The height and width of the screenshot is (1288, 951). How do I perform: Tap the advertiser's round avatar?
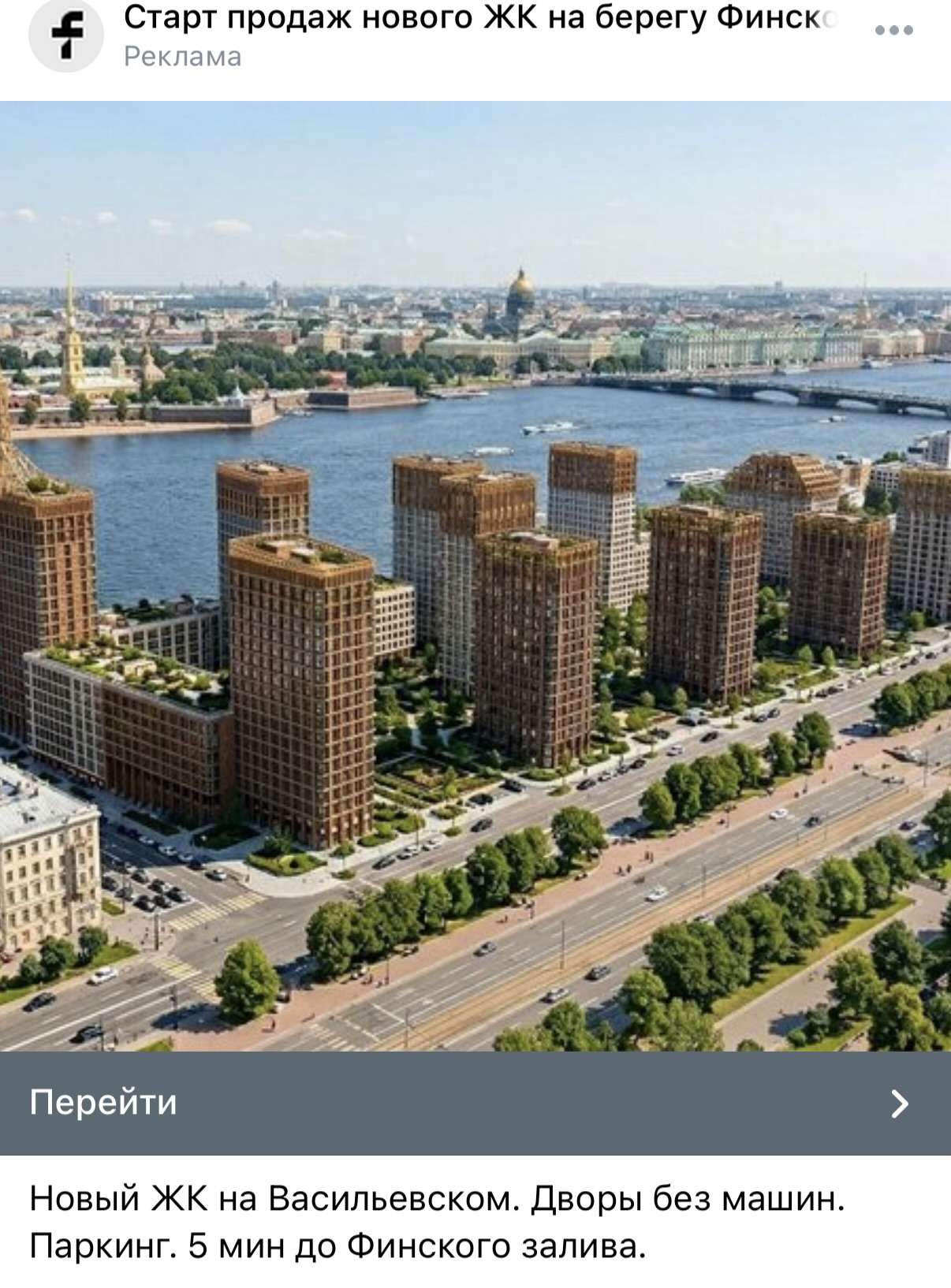(x=66, y=35)
